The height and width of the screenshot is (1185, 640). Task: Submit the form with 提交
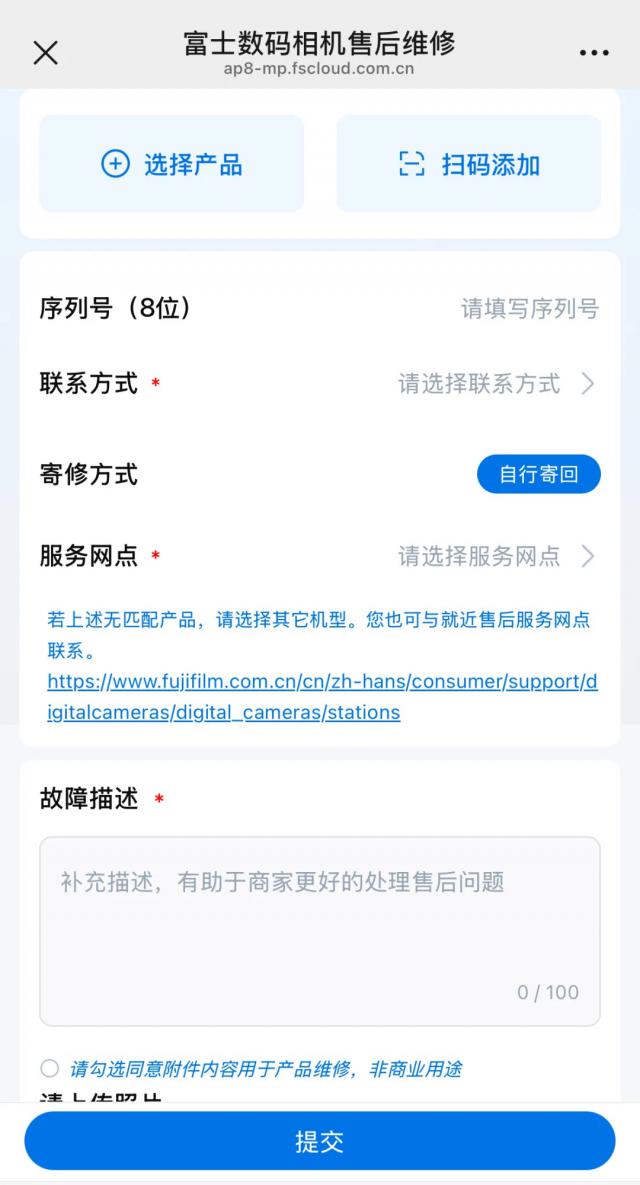pos(320,1141)
